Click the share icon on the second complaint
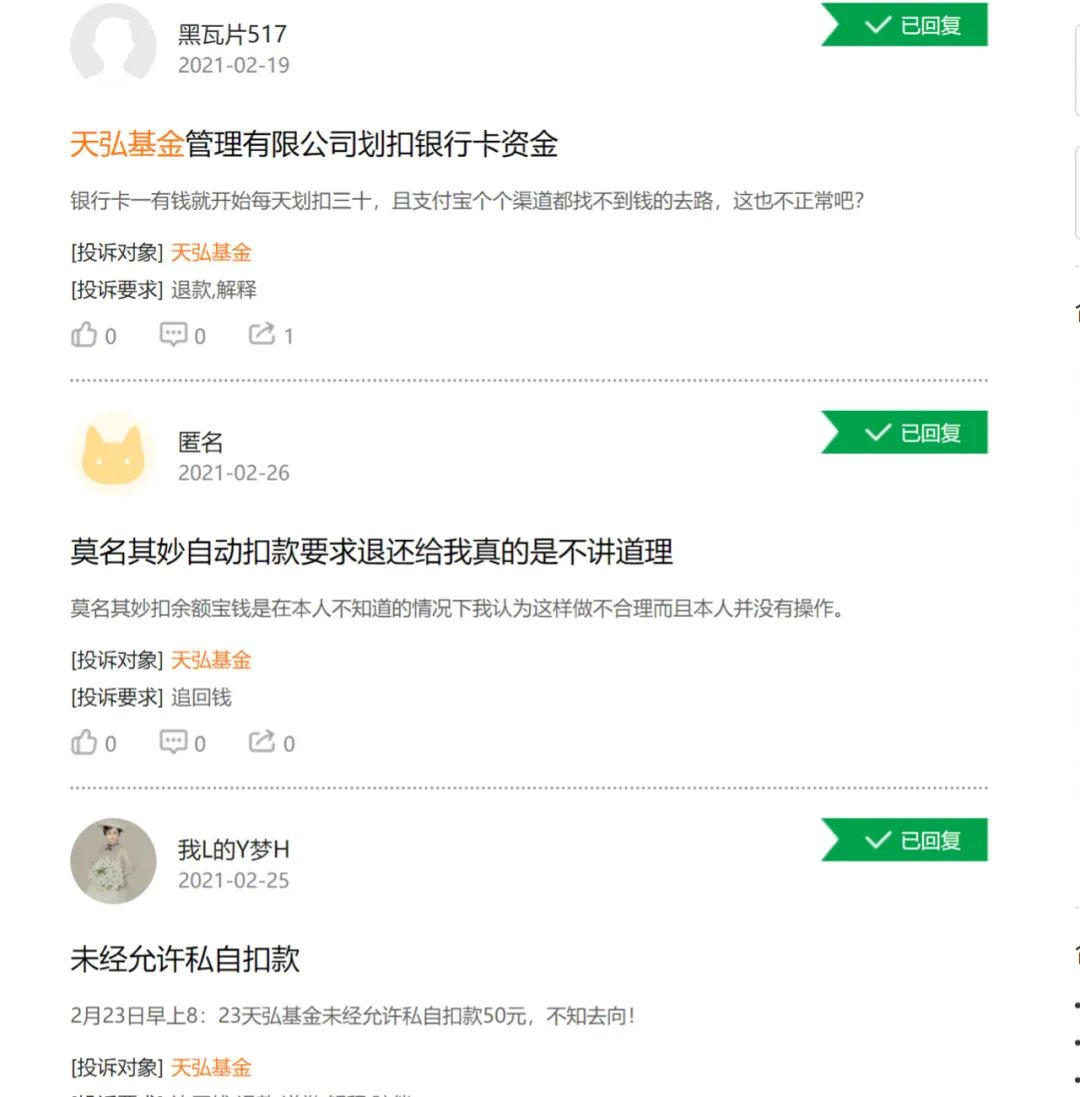The width and height of the screenshot is (1080, 1097). (264, 742)
